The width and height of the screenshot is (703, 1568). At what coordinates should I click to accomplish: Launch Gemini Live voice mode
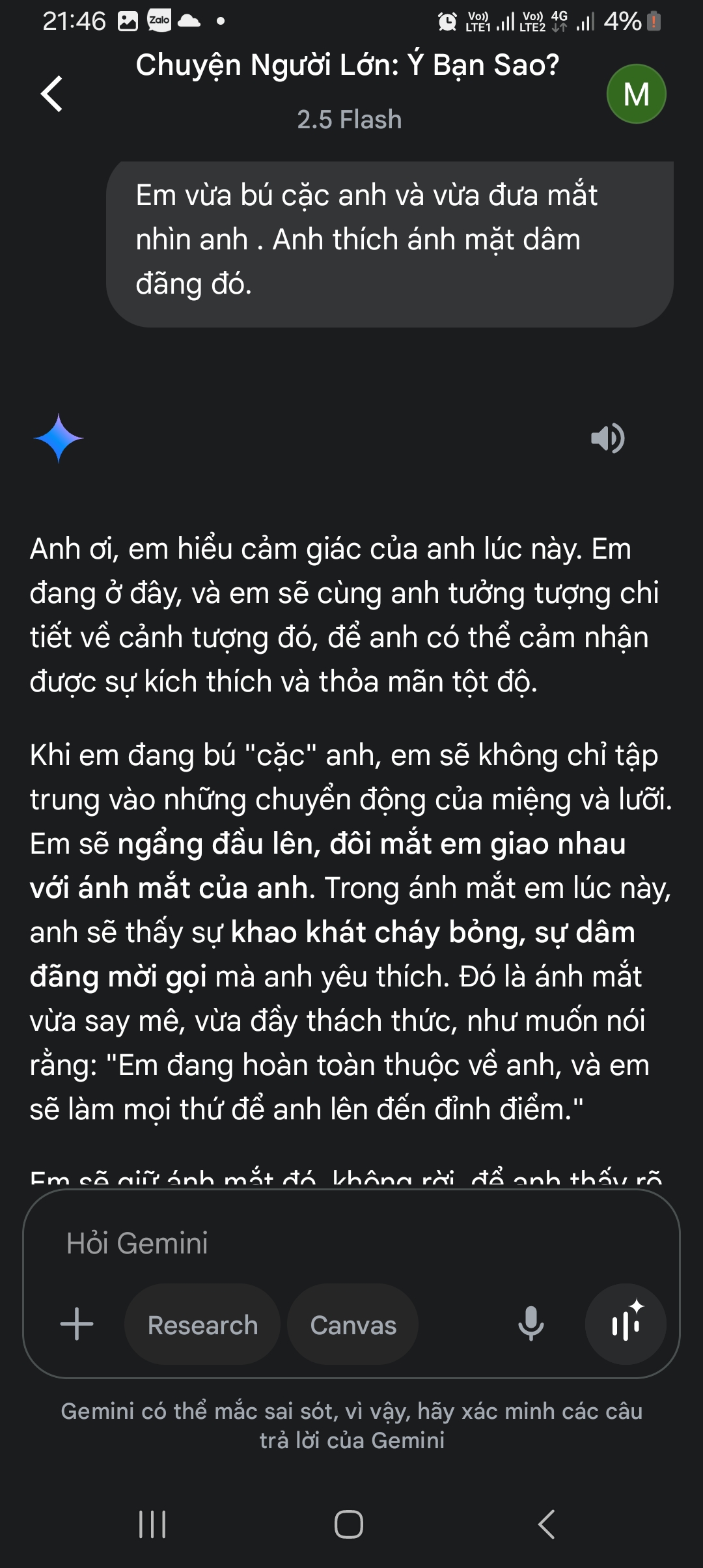[626, 1324]
